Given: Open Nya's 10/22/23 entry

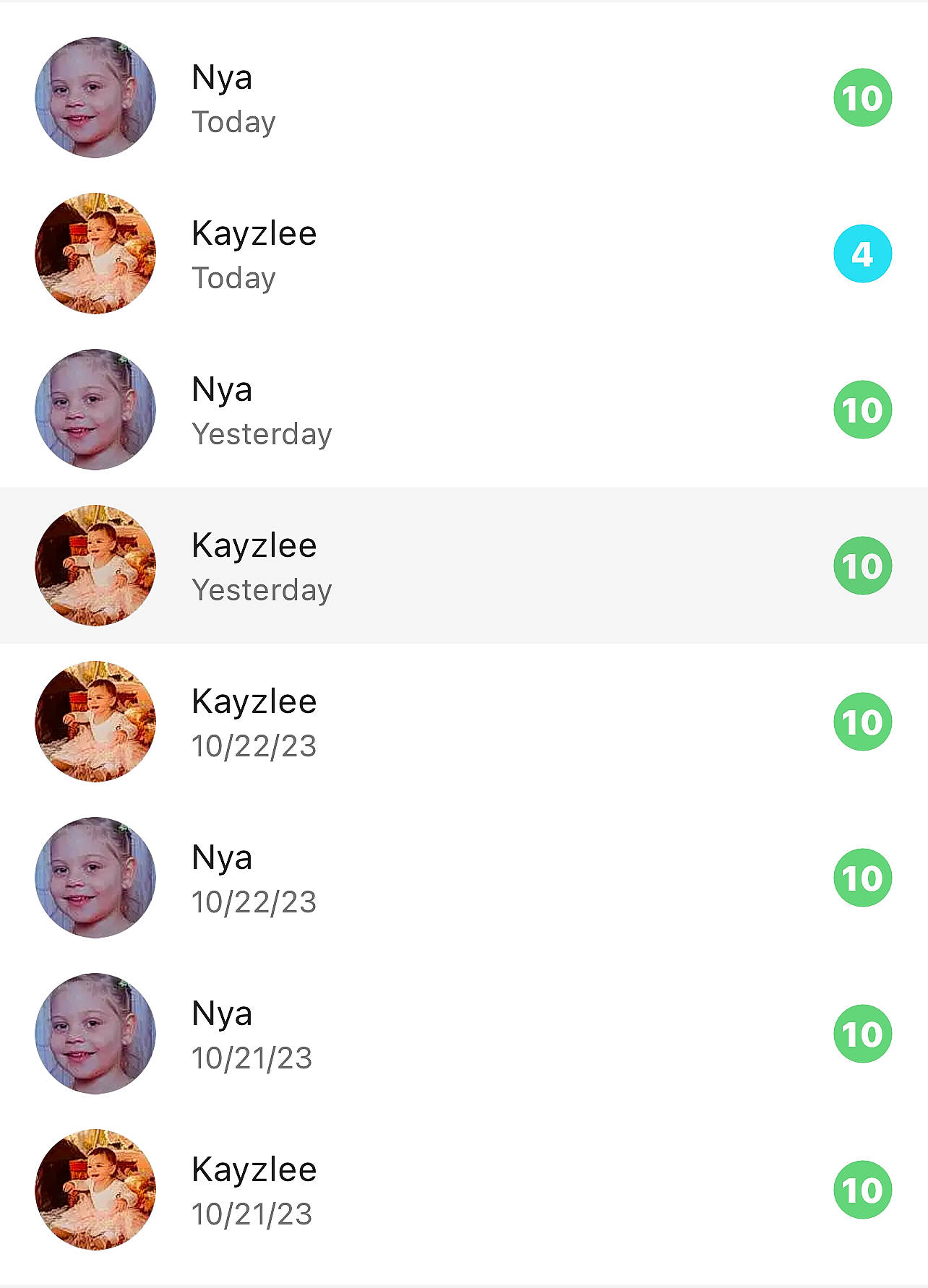Looking at the screenshot, I should click(x=463, y=878).
